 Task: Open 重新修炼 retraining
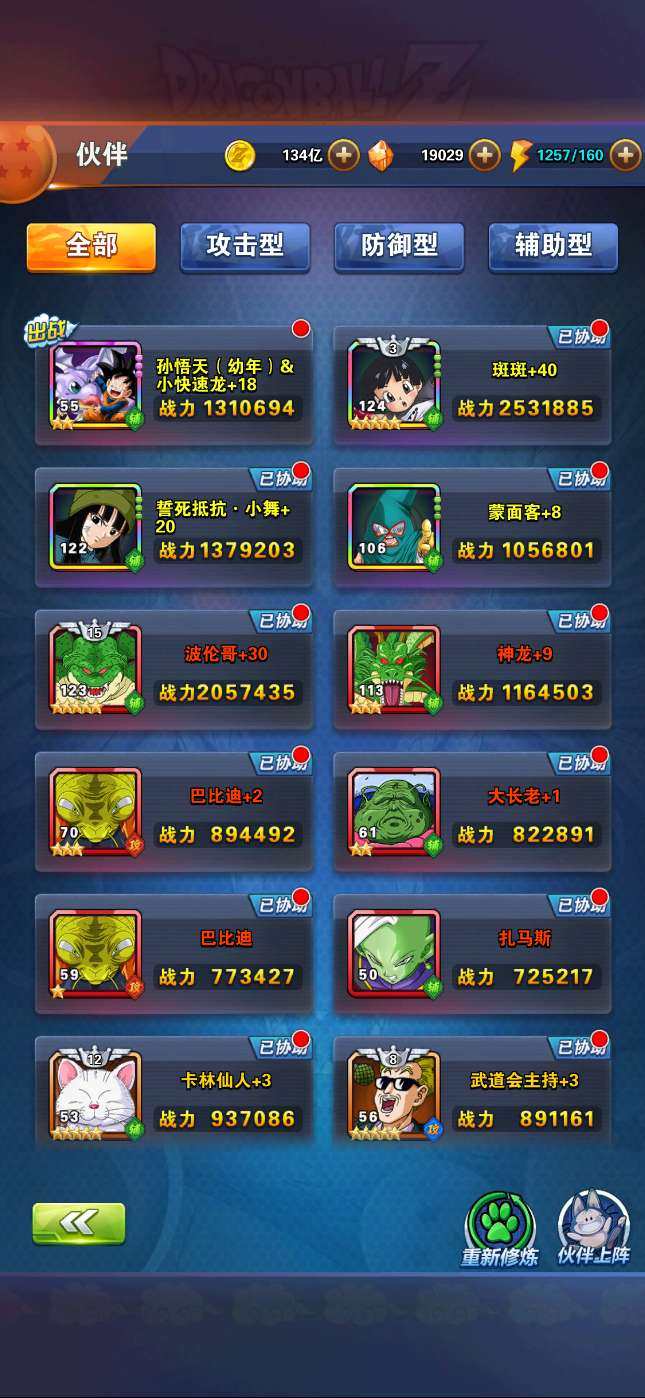499,1229
